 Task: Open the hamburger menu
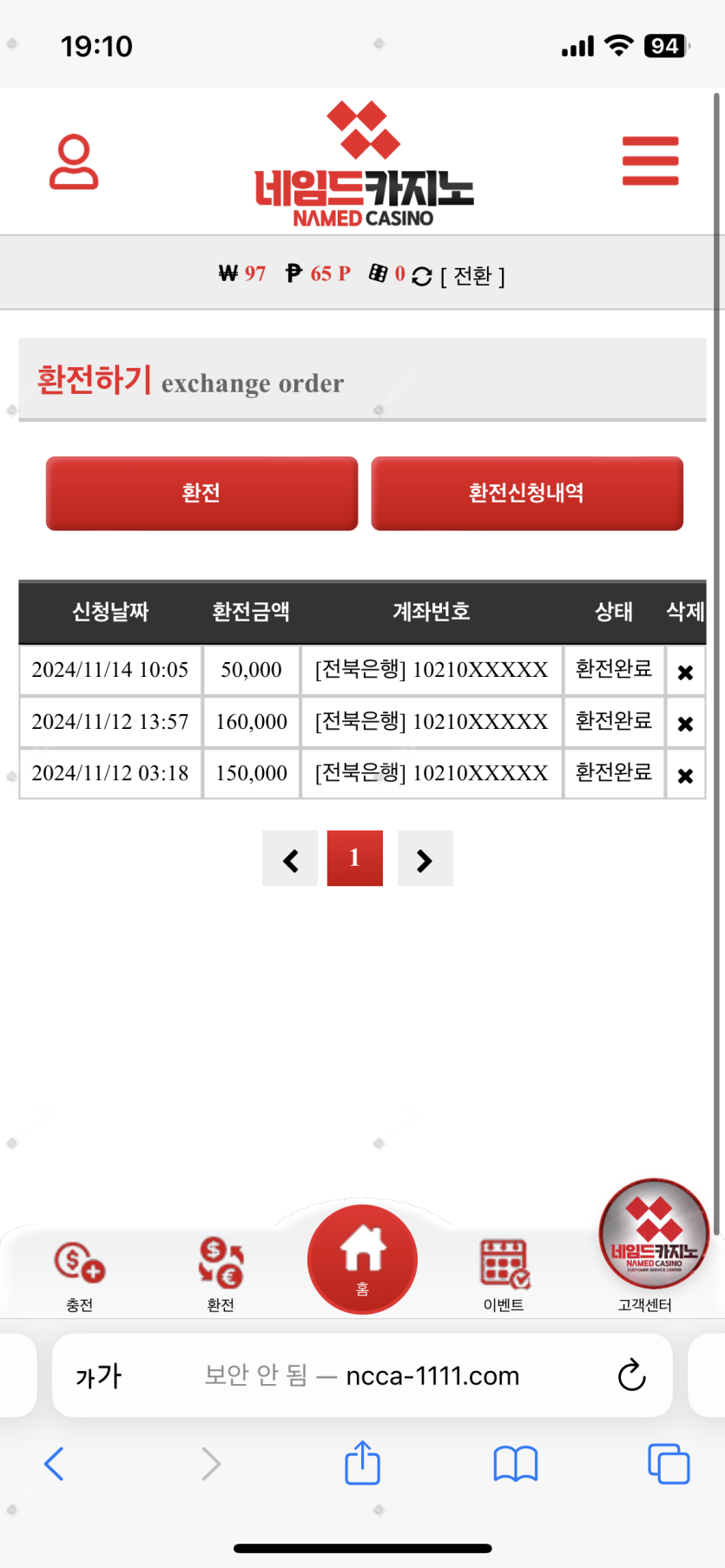[650, 161]
